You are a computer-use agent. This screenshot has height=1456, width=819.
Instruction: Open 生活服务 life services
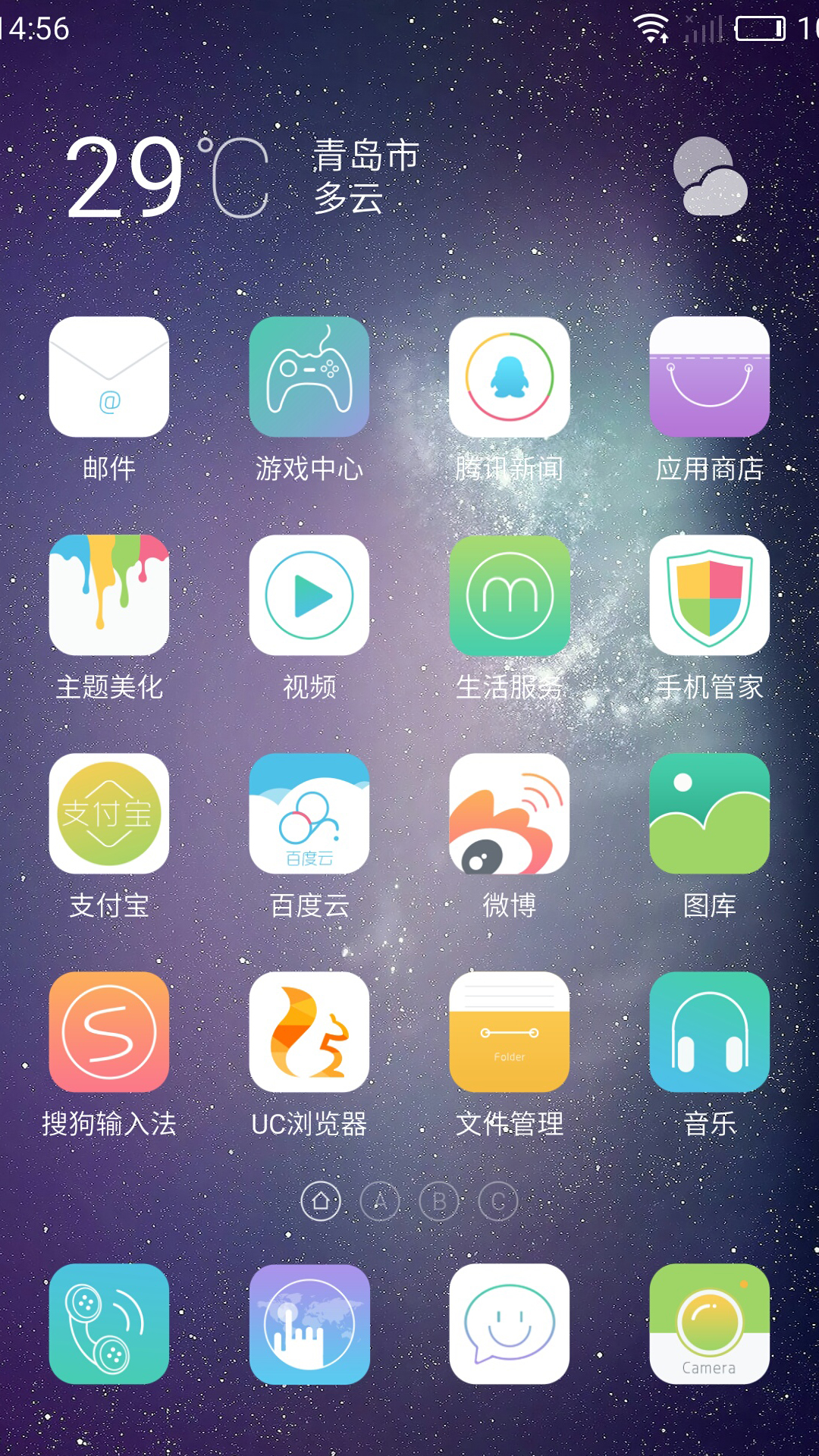(x=510, y=595)
